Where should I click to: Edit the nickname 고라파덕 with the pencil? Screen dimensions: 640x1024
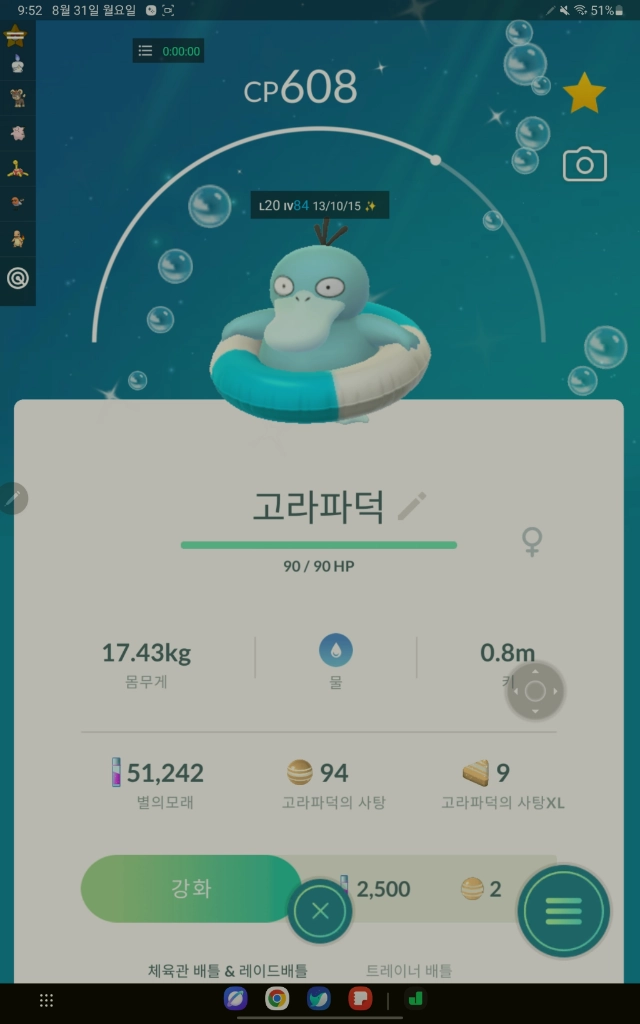point(411,507)
